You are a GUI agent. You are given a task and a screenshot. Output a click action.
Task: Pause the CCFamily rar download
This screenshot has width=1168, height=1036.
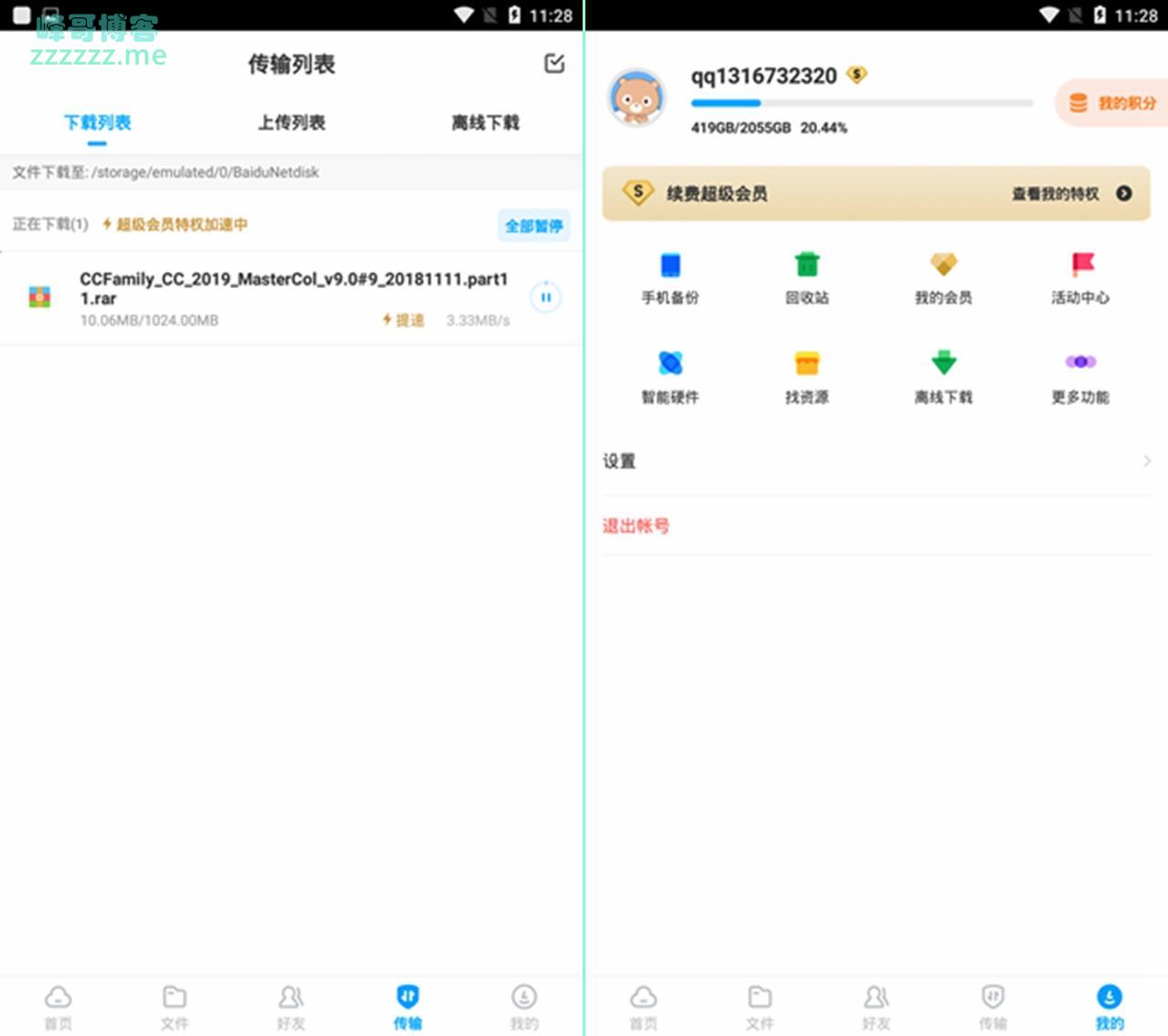coord(546,298)
